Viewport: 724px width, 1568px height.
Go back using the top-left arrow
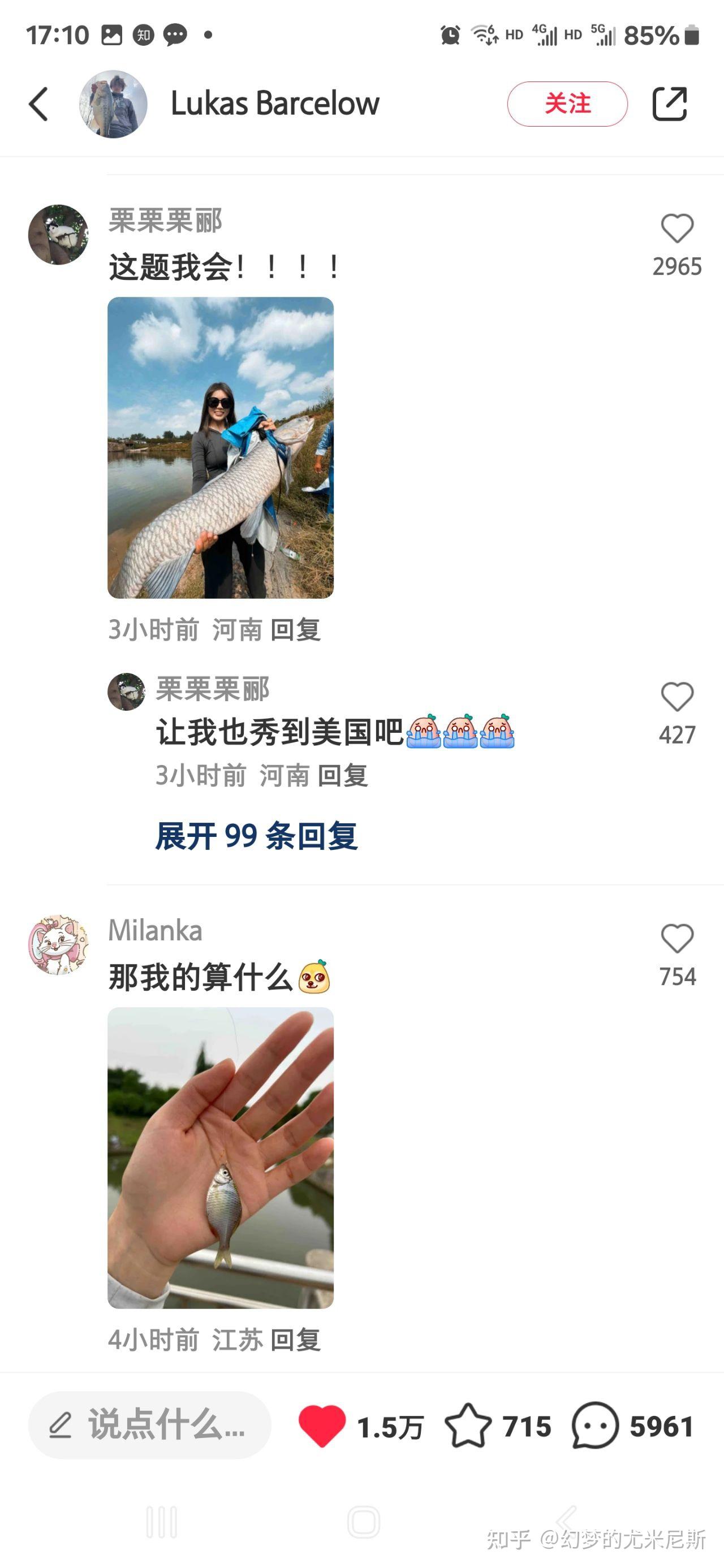38,104
